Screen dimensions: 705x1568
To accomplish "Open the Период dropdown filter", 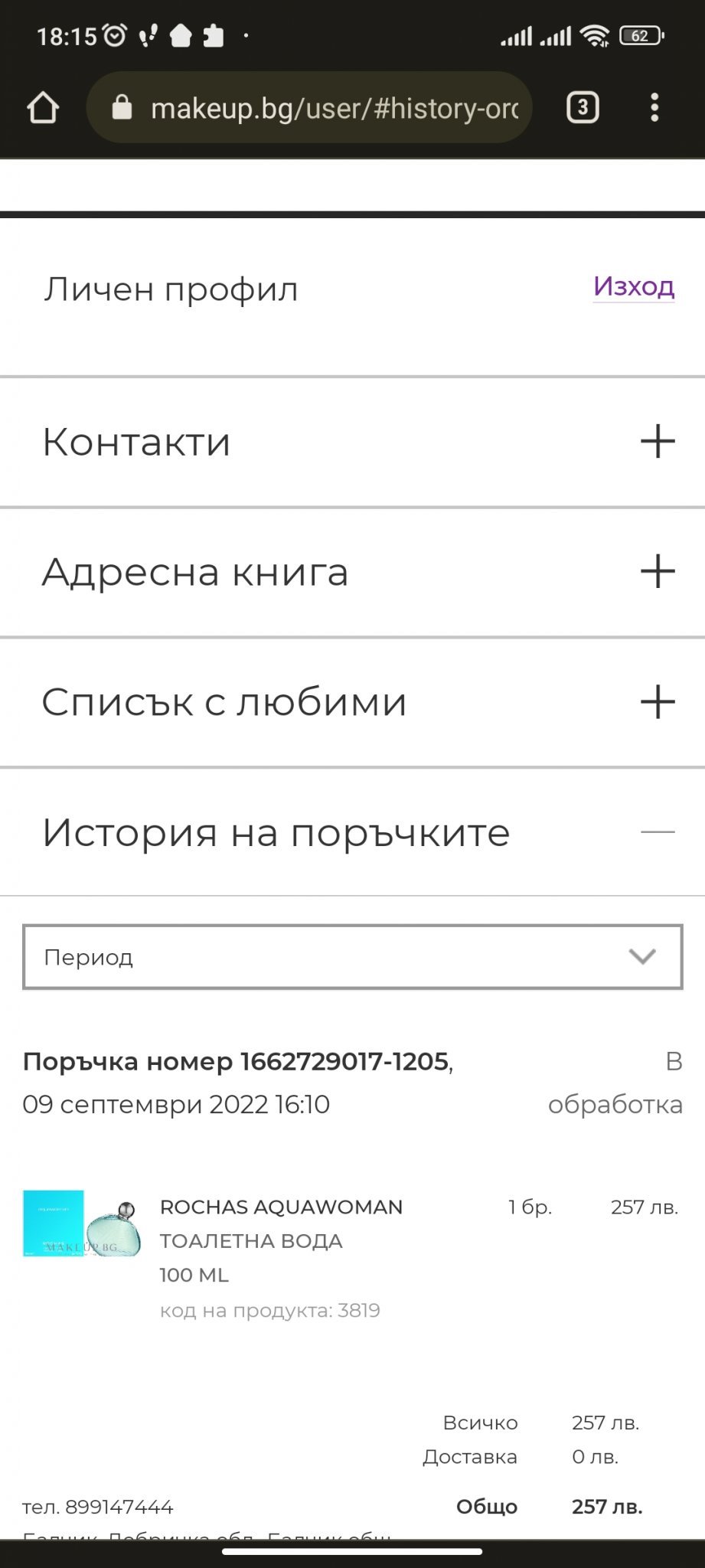I will point(352,957).
